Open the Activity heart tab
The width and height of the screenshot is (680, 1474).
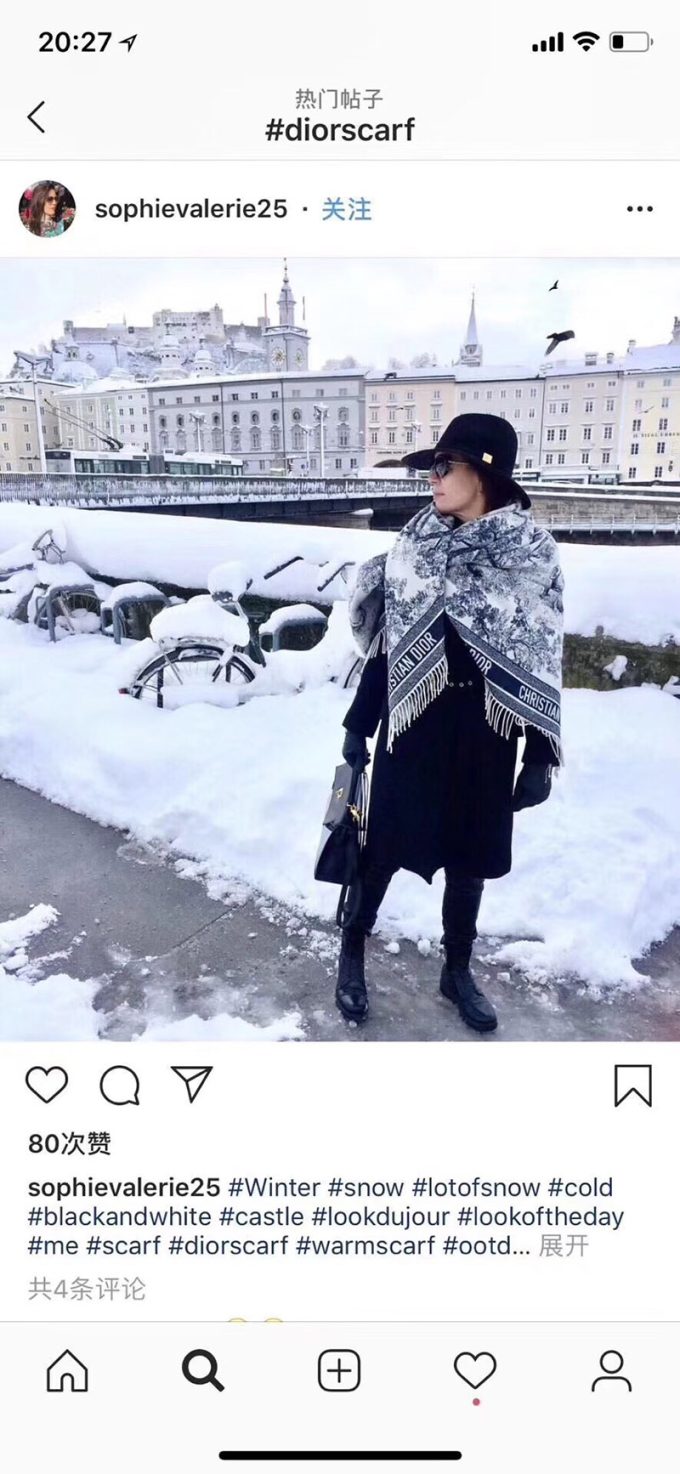(475, 1371)
